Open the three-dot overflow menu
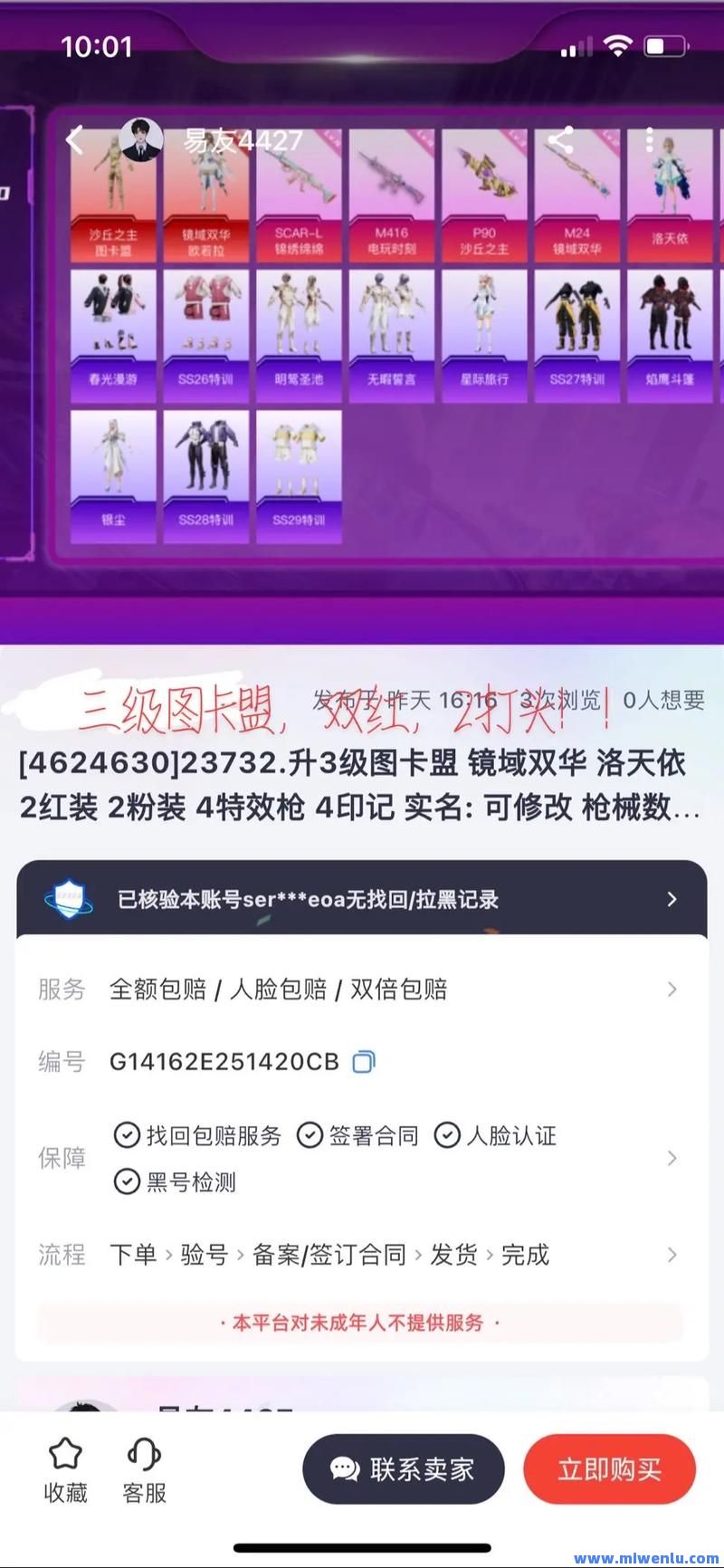This screenshot has height=1568, width=724. tap(649, 140)
